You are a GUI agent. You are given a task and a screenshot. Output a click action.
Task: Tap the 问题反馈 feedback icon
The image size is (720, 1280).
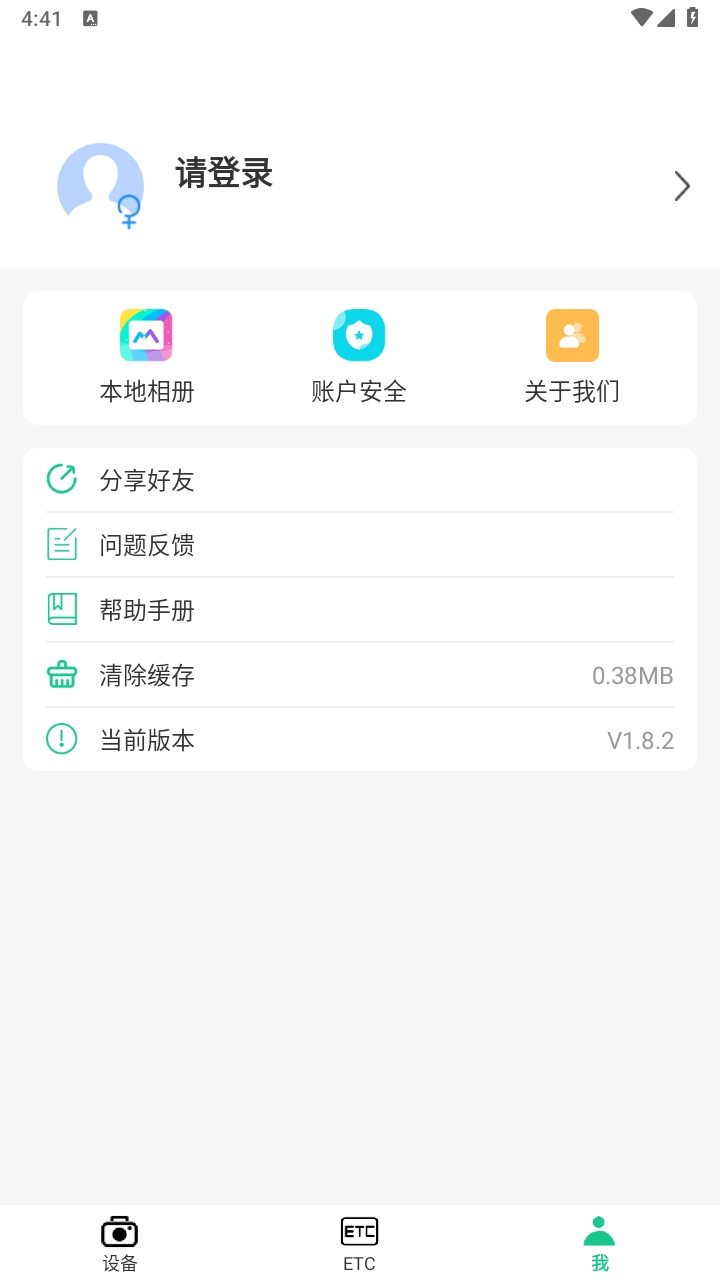[62, 544]
